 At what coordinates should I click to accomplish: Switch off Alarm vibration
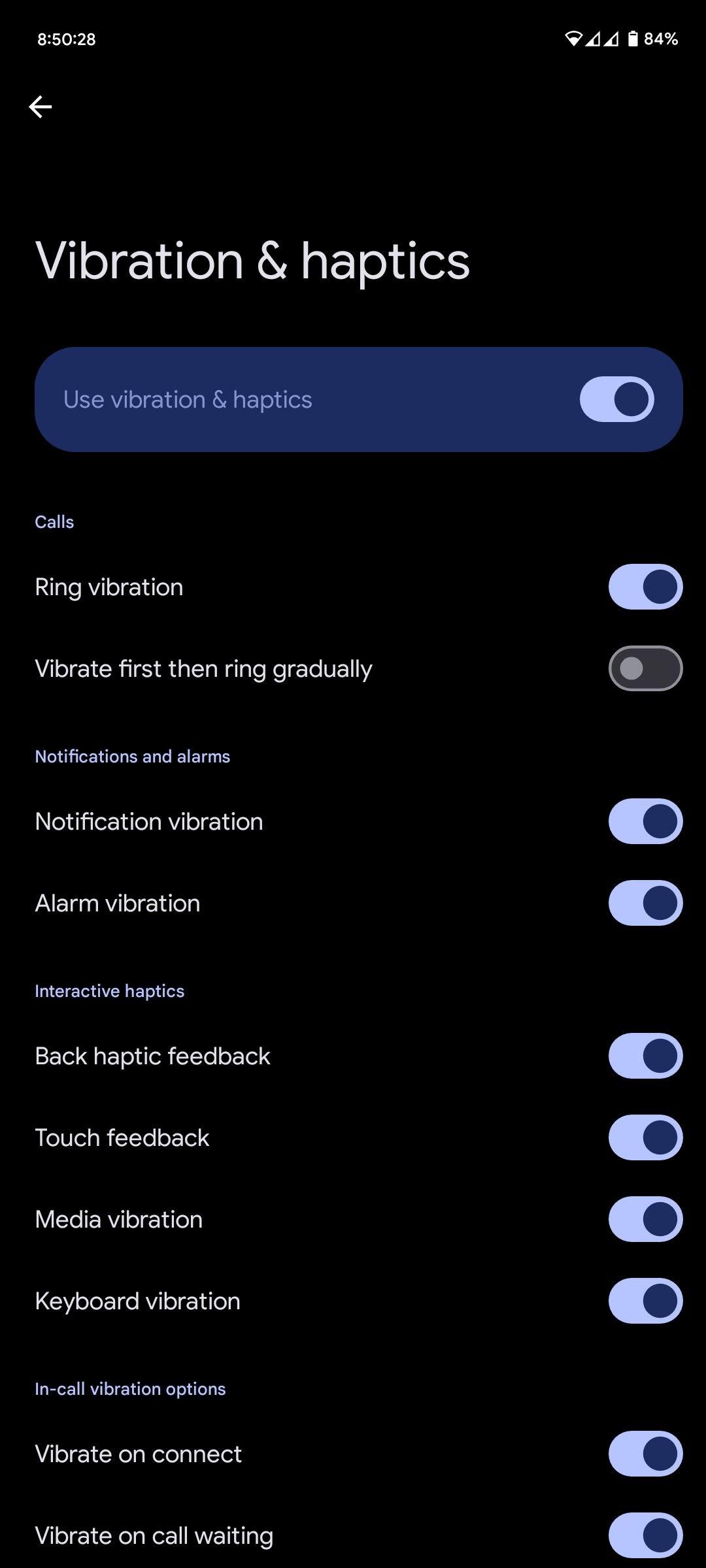click(x=645, y=903)
